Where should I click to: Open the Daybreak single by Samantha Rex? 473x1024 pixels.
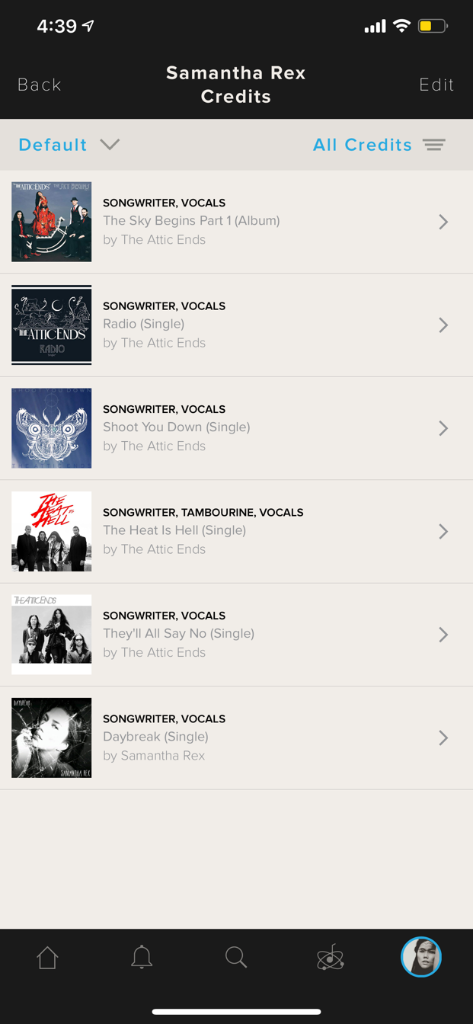236,738
